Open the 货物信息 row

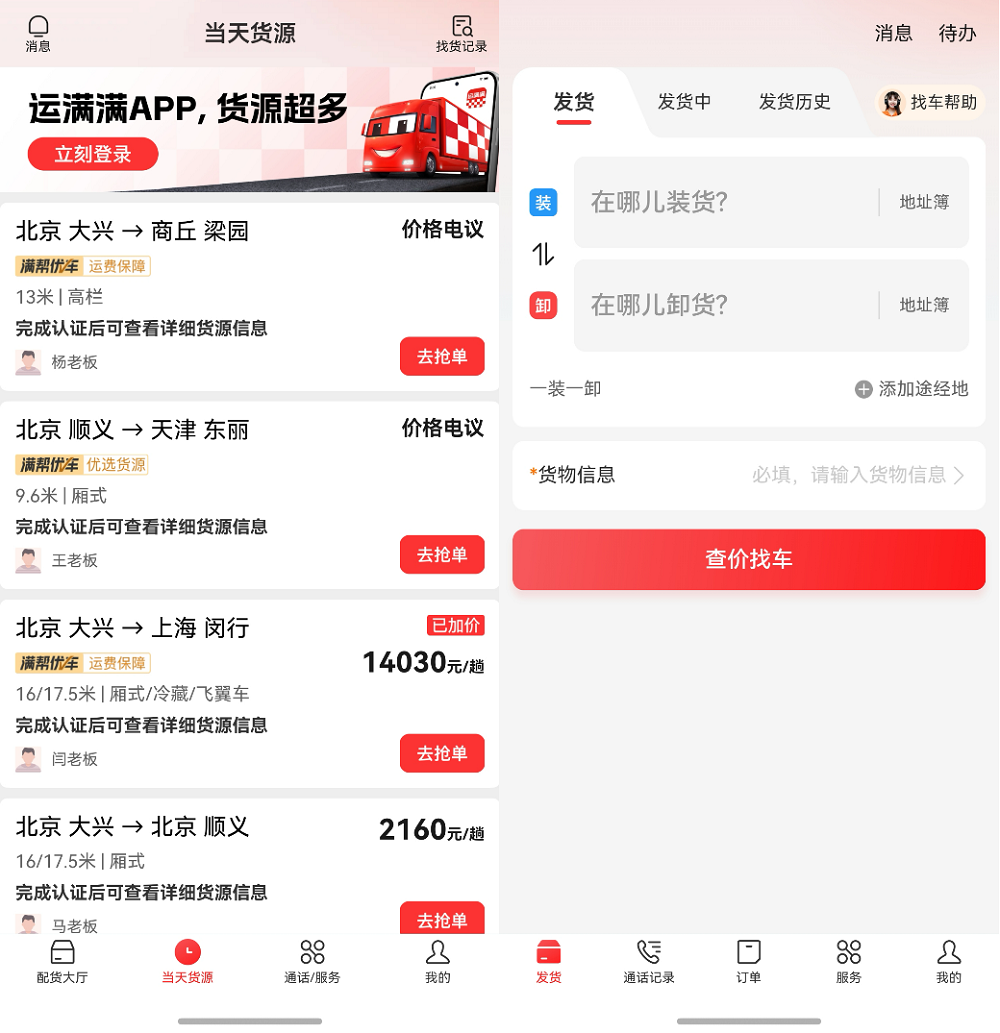[x=748, y=475]
